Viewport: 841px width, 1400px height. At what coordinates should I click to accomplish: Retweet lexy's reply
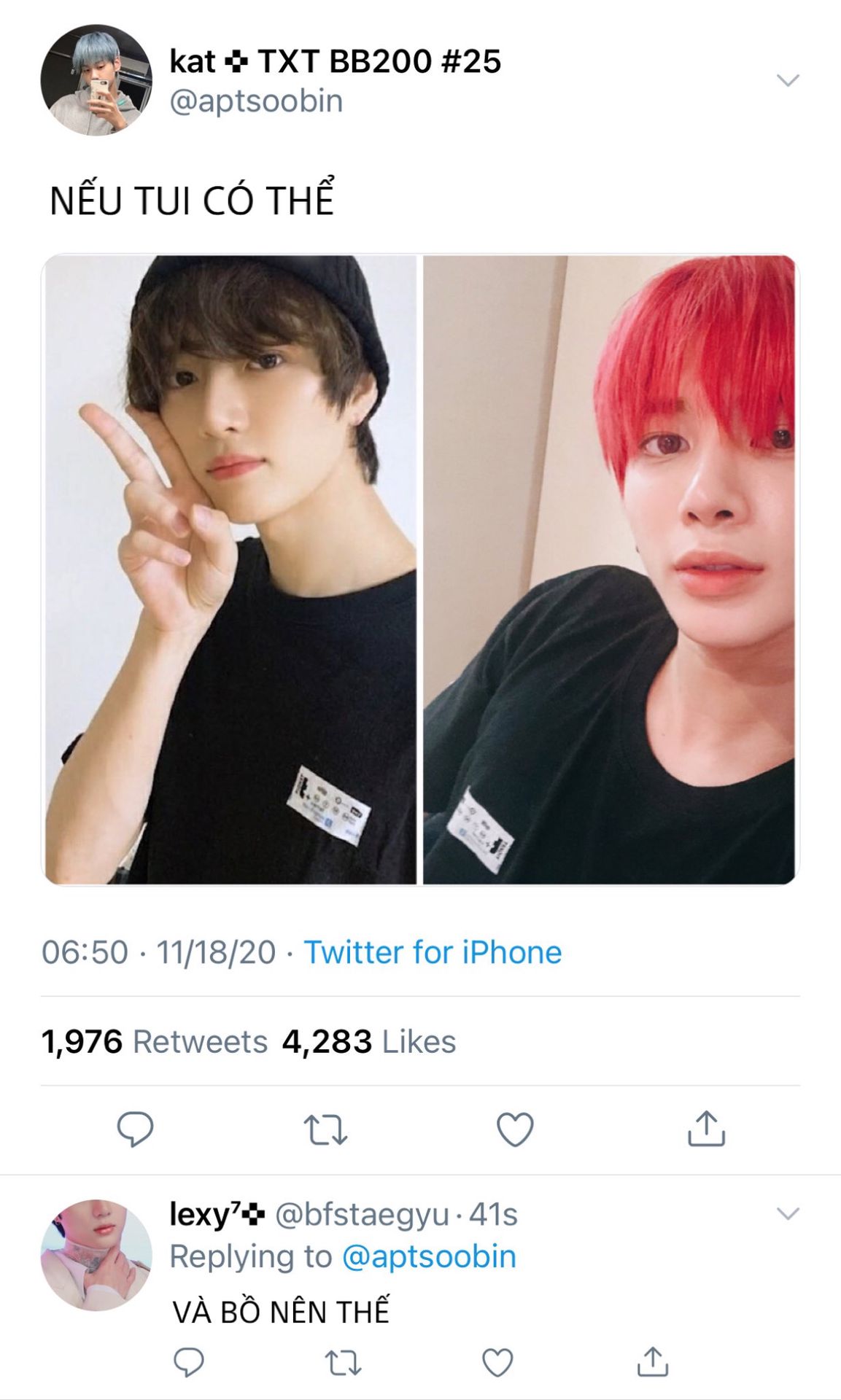tap(343, 1362)
